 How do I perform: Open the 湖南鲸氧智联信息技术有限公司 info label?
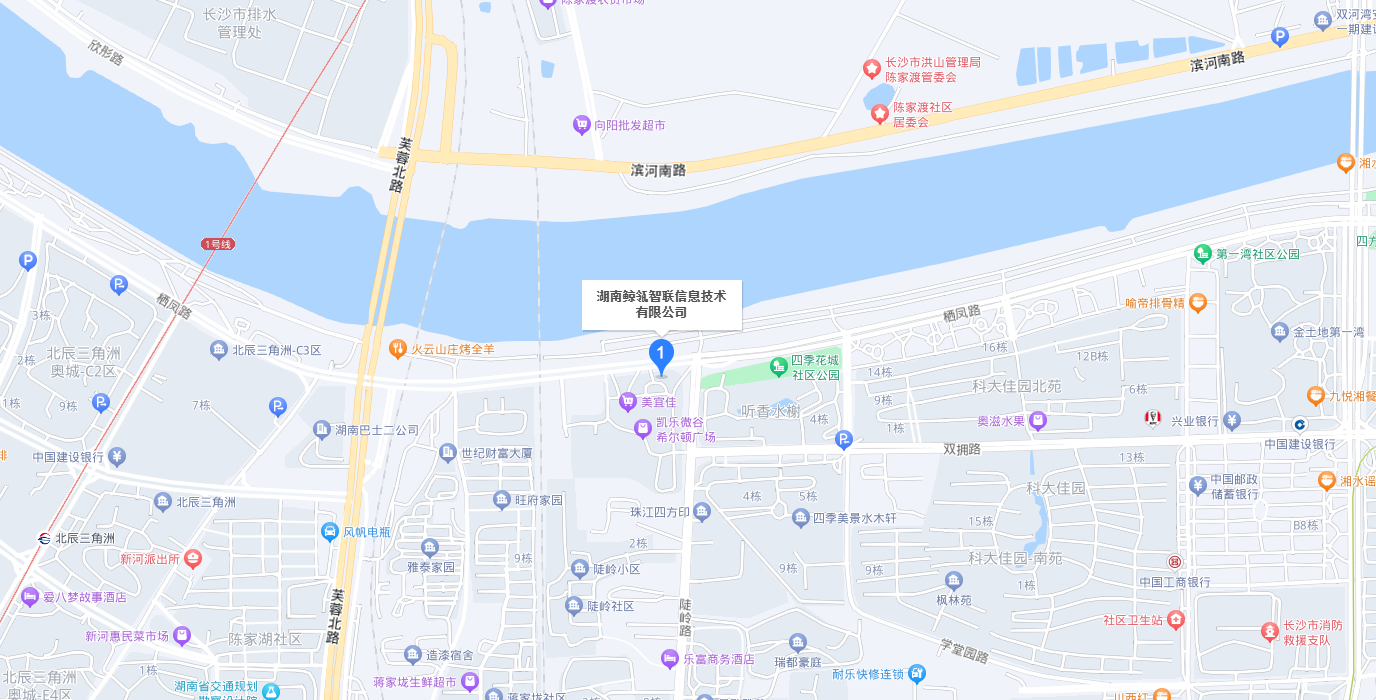coord(661,304)
